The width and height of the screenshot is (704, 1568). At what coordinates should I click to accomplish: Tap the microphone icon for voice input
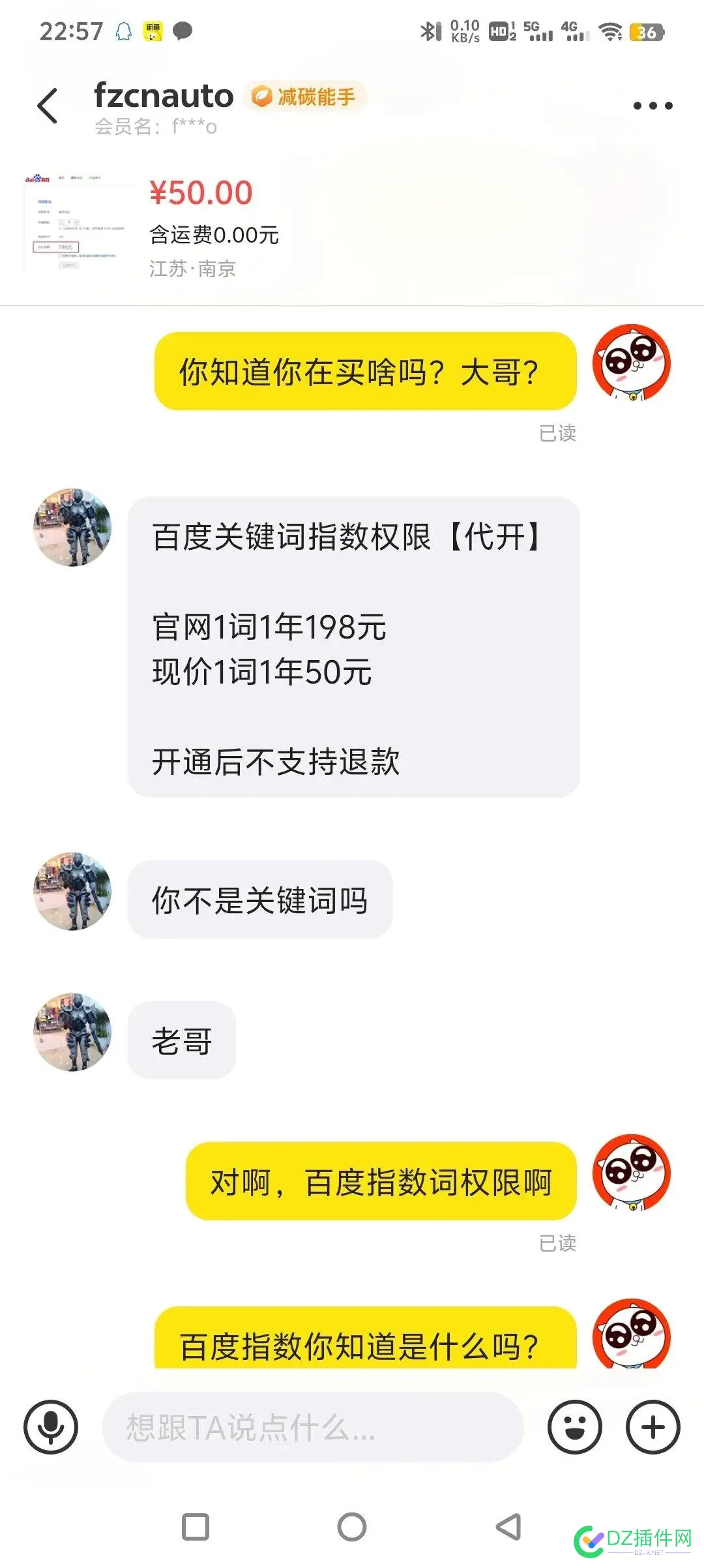(51, 1428)
